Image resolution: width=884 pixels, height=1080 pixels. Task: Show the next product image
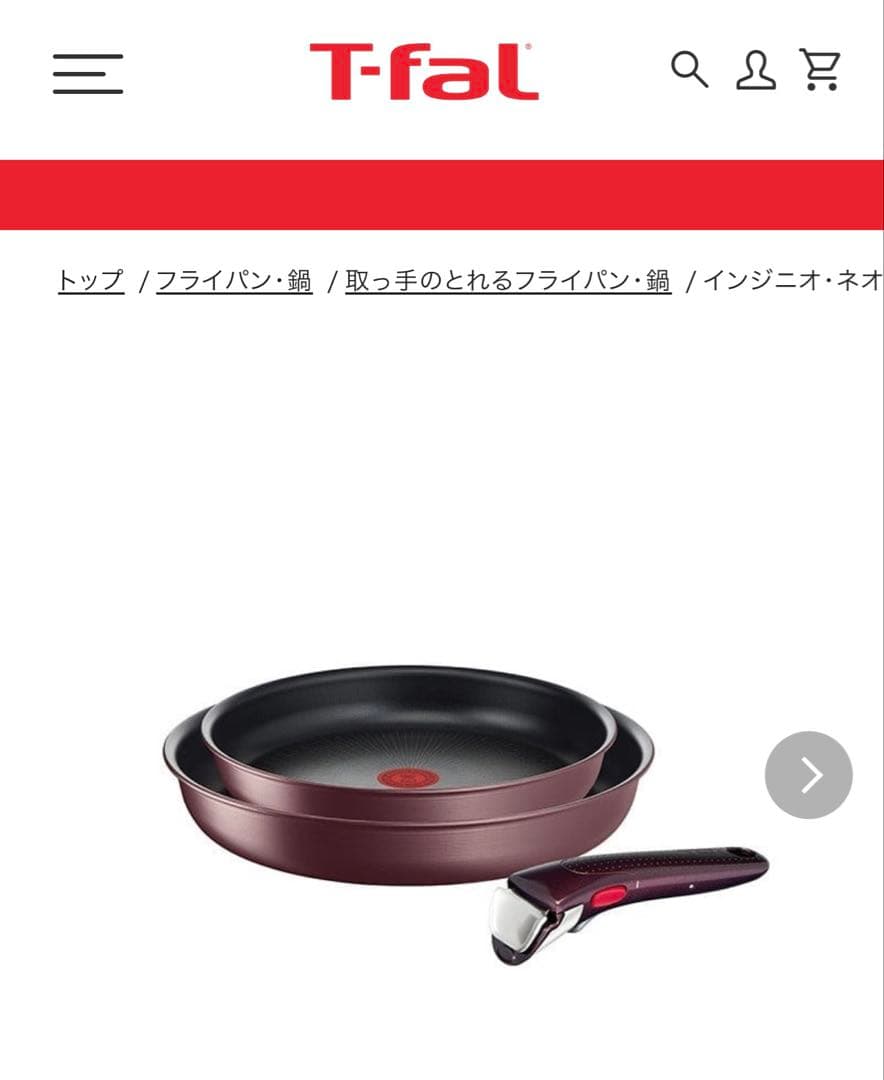[x=808, y=775]
